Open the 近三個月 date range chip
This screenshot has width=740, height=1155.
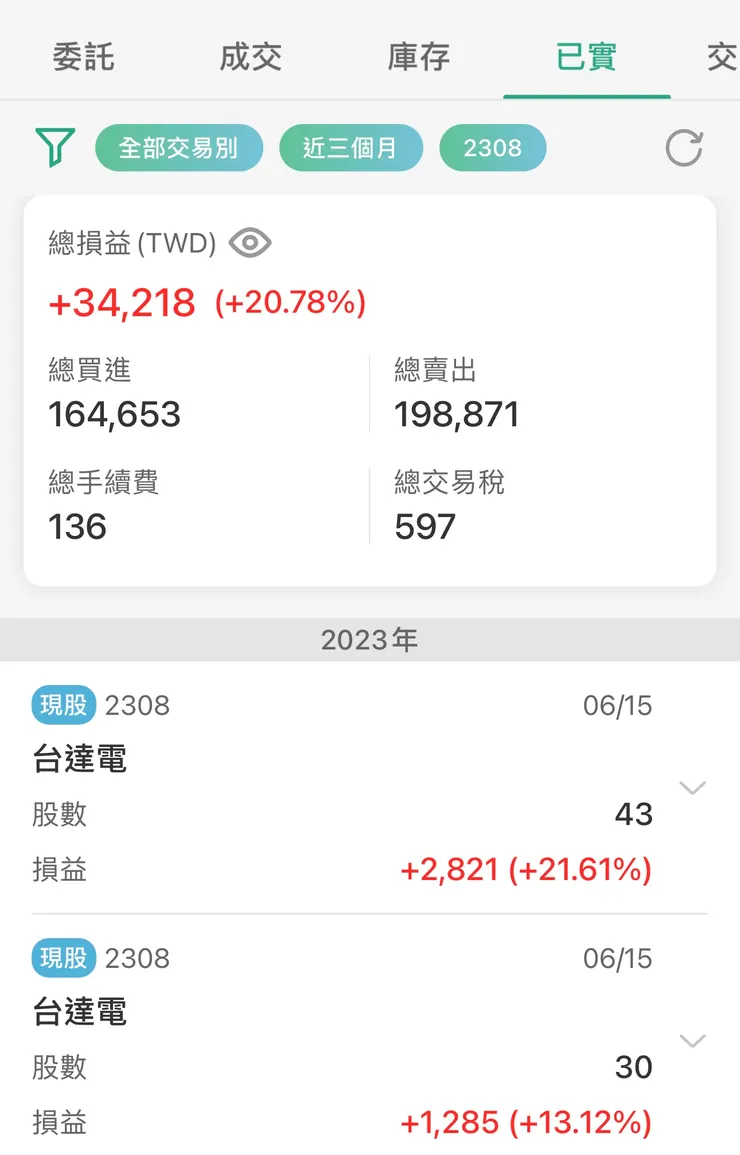pyautogui.click(x=351, y=146)
